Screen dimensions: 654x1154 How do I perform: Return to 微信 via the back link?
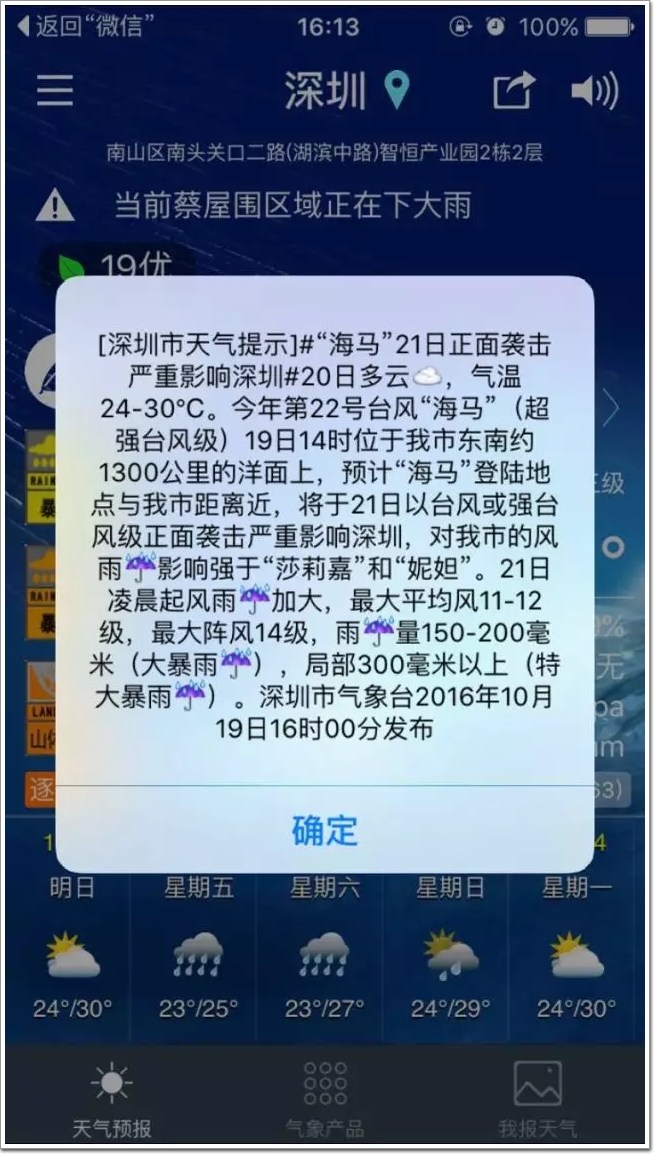85,27
